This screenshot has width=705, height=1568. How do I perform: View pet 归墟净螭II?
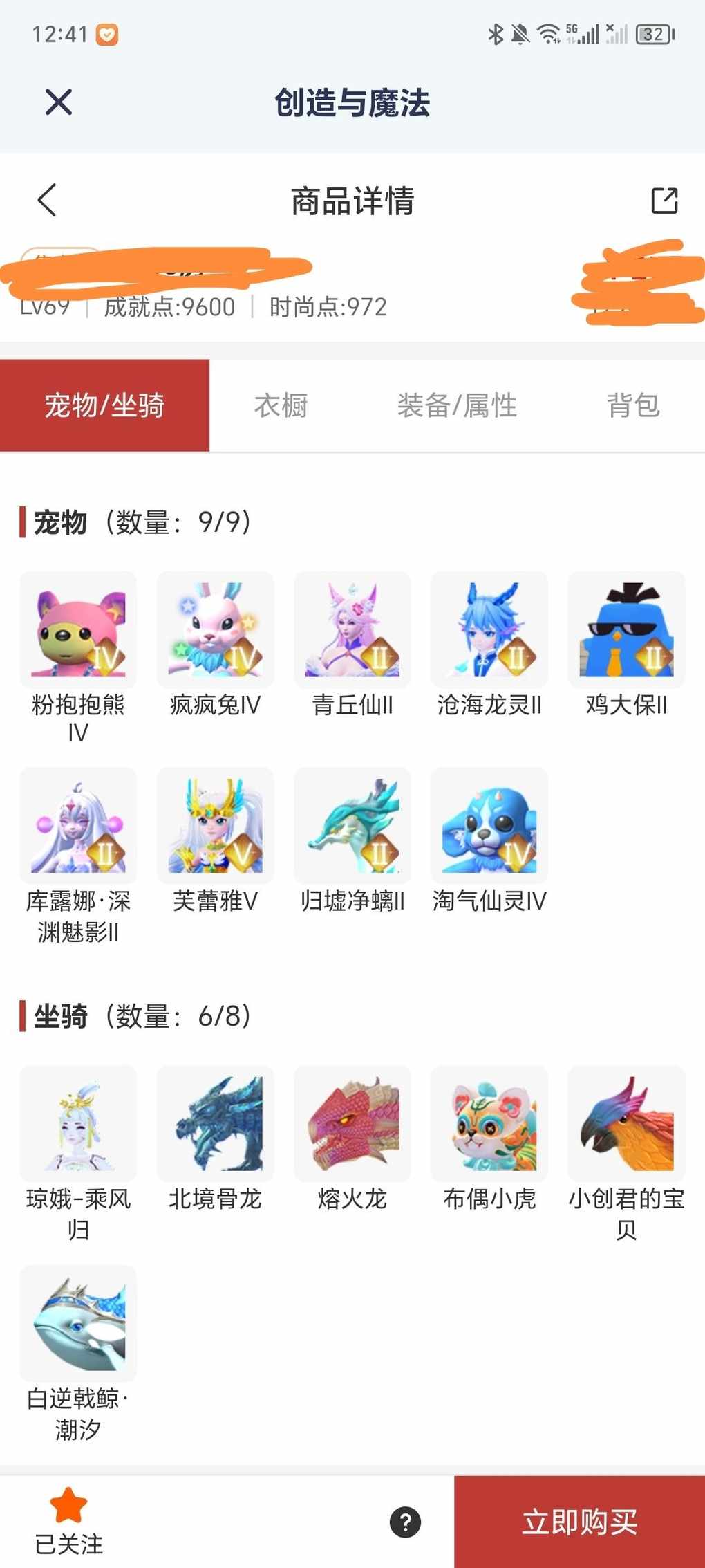[x=352, y=826]
